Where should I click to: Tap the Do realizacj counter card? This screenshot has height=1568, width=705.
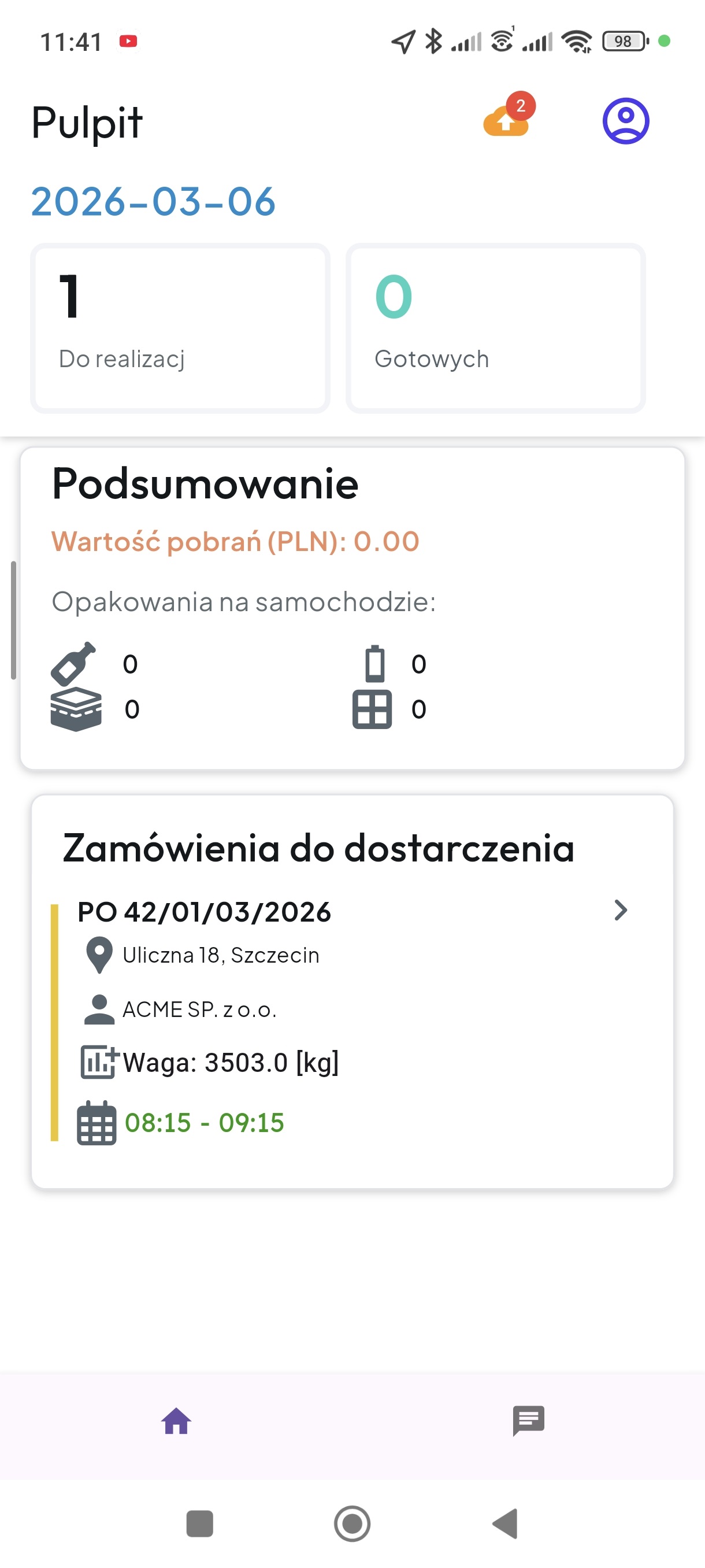180,327
